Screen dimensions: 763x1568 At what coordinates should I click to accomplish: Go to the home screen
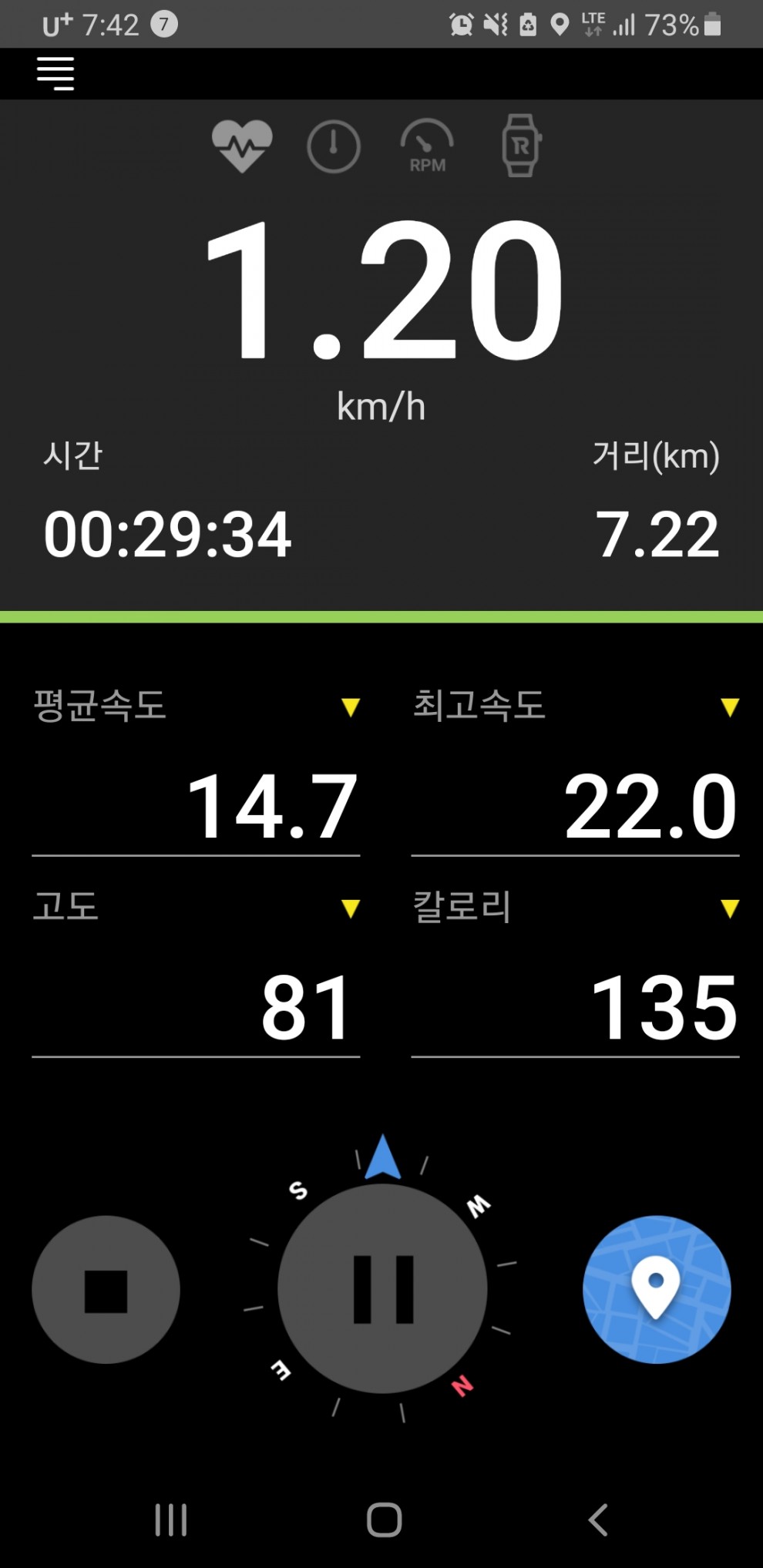pos(384,1519)
